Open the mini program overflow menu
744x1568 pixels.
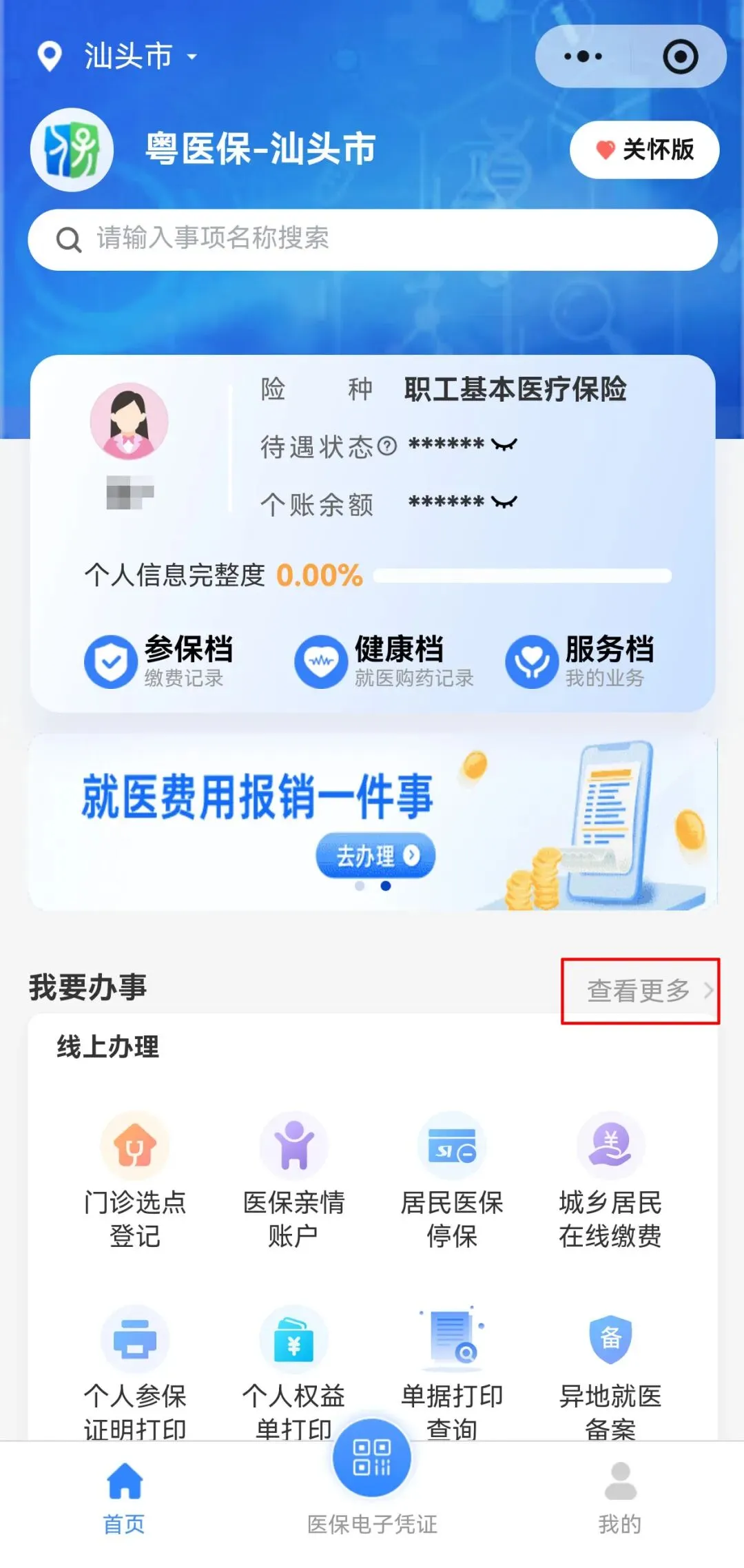pos(583,56)
